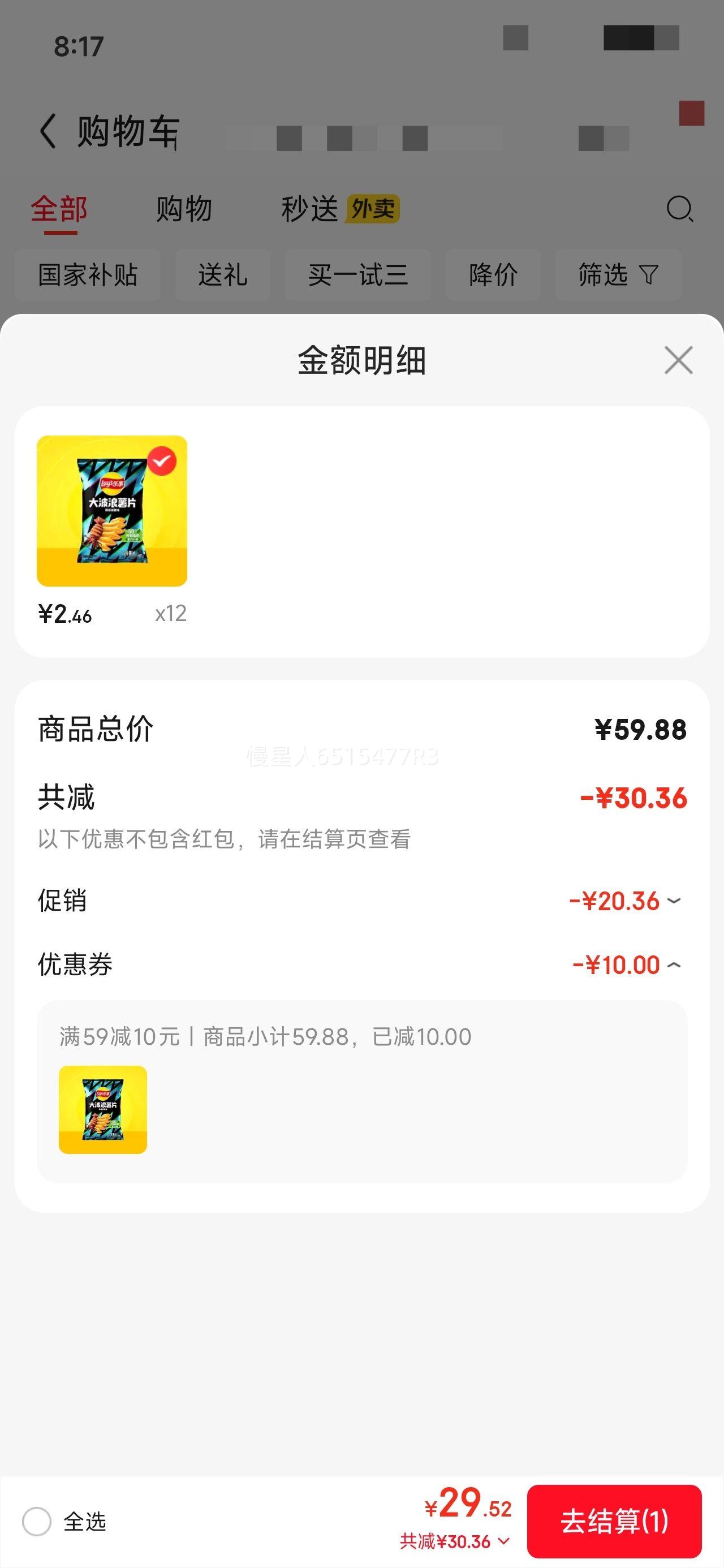Tap the 降价 filter chip
Viewport: 724px width, 1568px height.
[x=492, y=275]
